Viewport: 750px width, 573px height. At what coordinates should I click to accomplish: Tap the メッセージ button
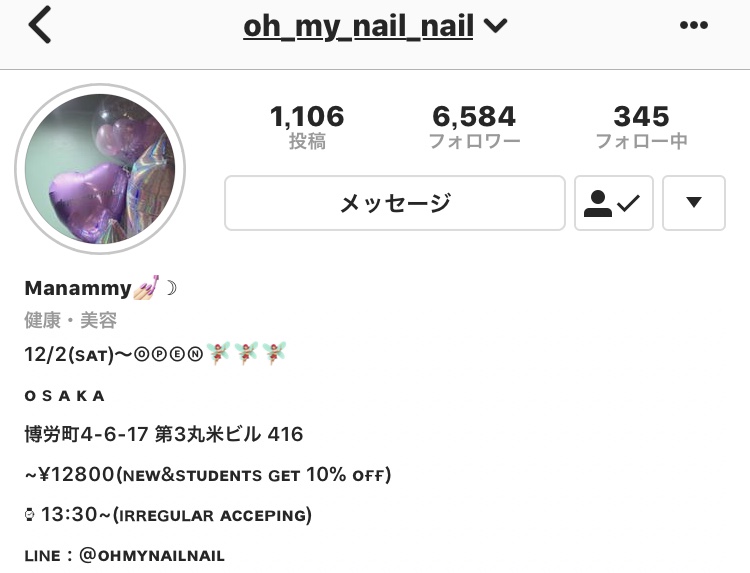395,203
